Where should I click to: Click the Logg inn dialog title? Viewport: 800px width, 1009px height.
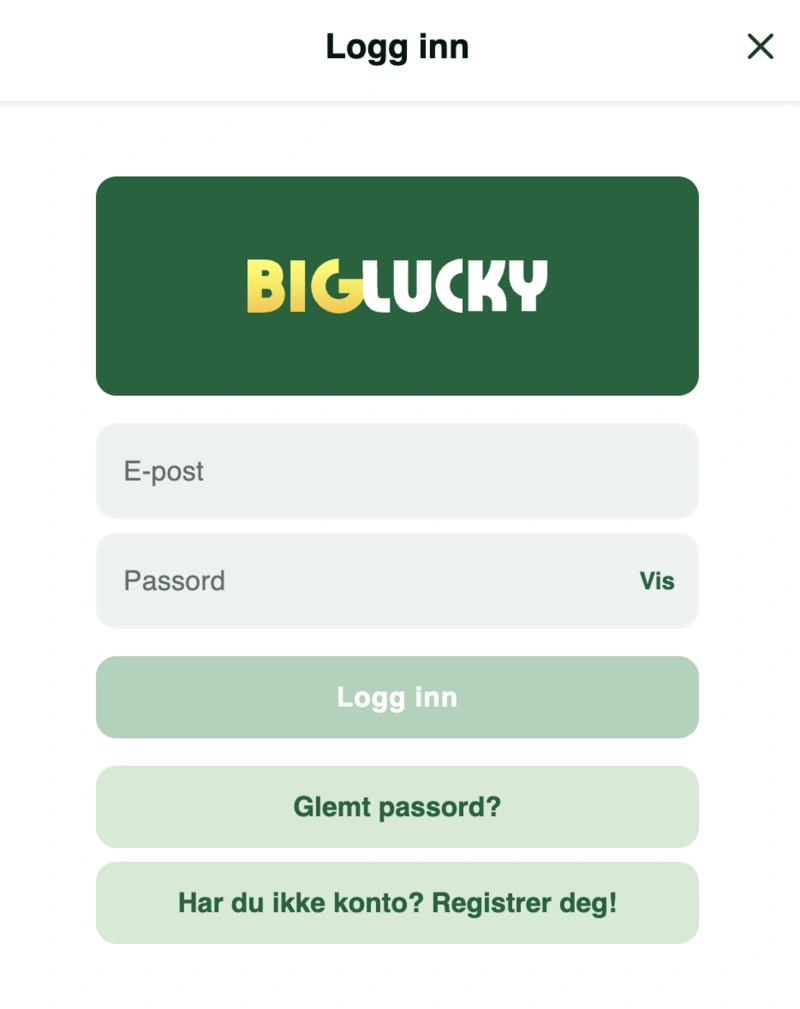point(396,46)
